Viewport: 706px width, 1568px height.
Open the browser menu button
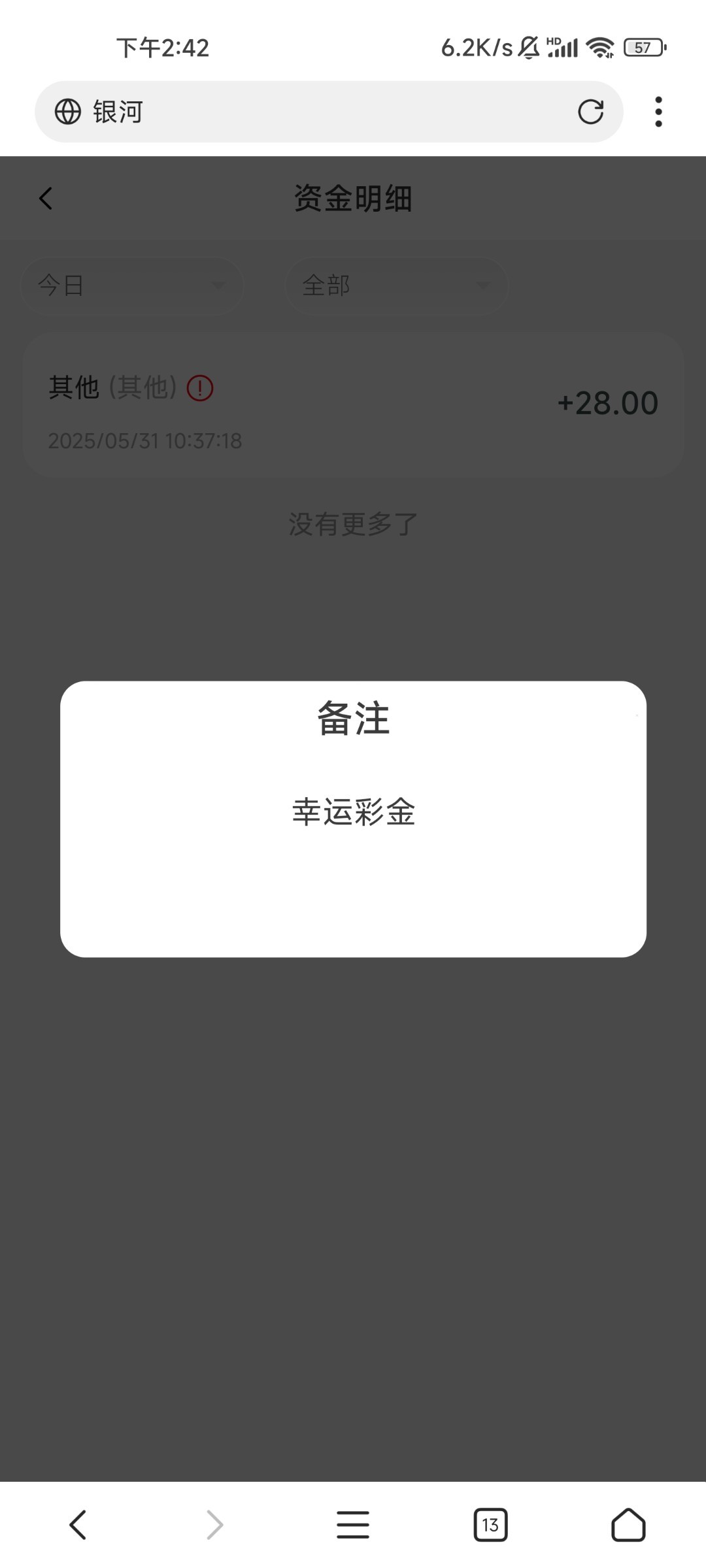click(353, 1525)
